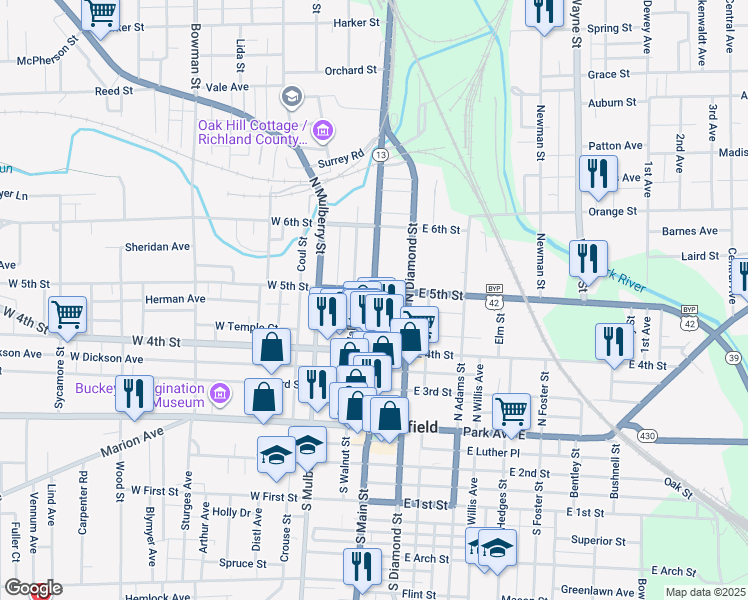The height and width of the screenshot is (600, 748).
Task: Open the Google logo link
Action: pyautogui.click(x=32, y=588)
